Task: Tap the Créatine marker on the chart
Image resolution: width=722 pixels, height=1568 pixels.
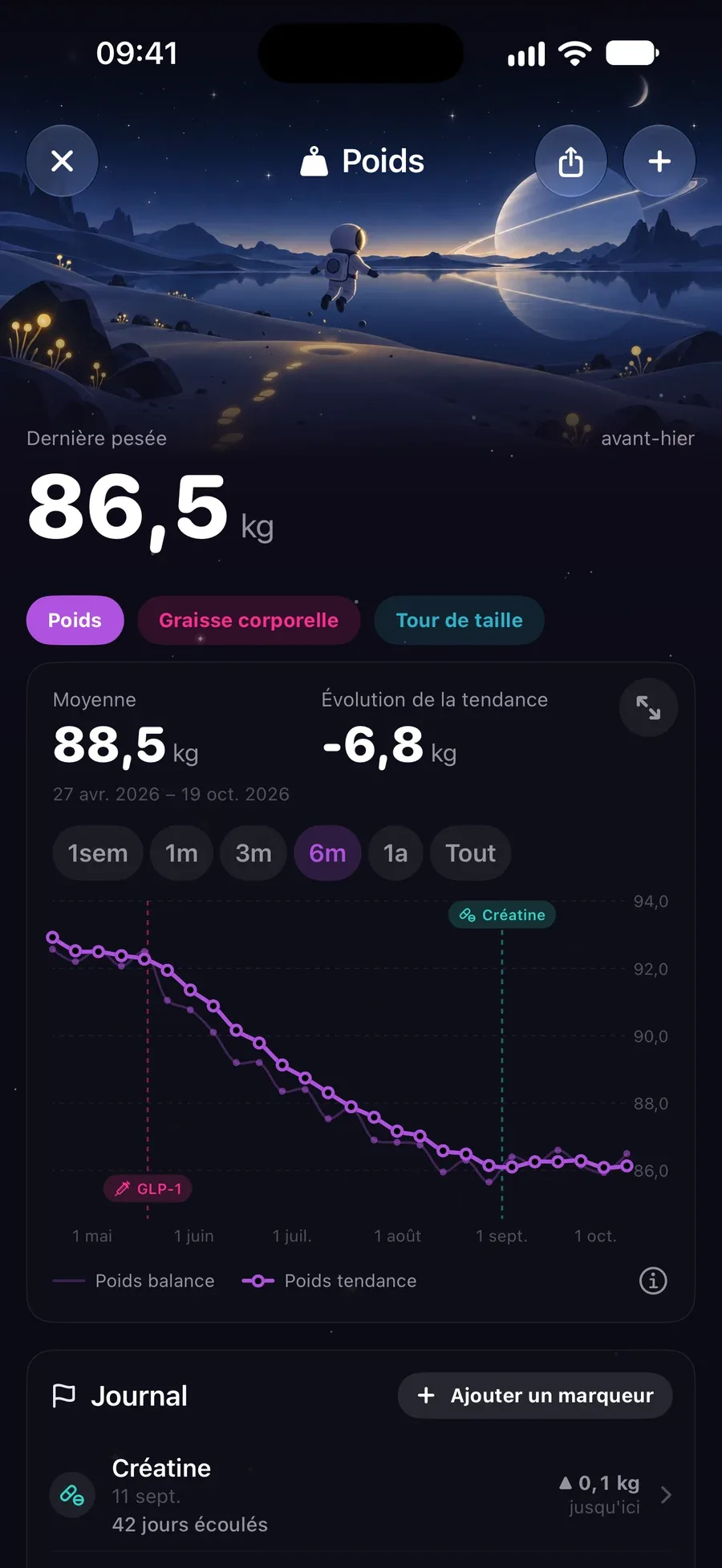Action: (502, 915)
